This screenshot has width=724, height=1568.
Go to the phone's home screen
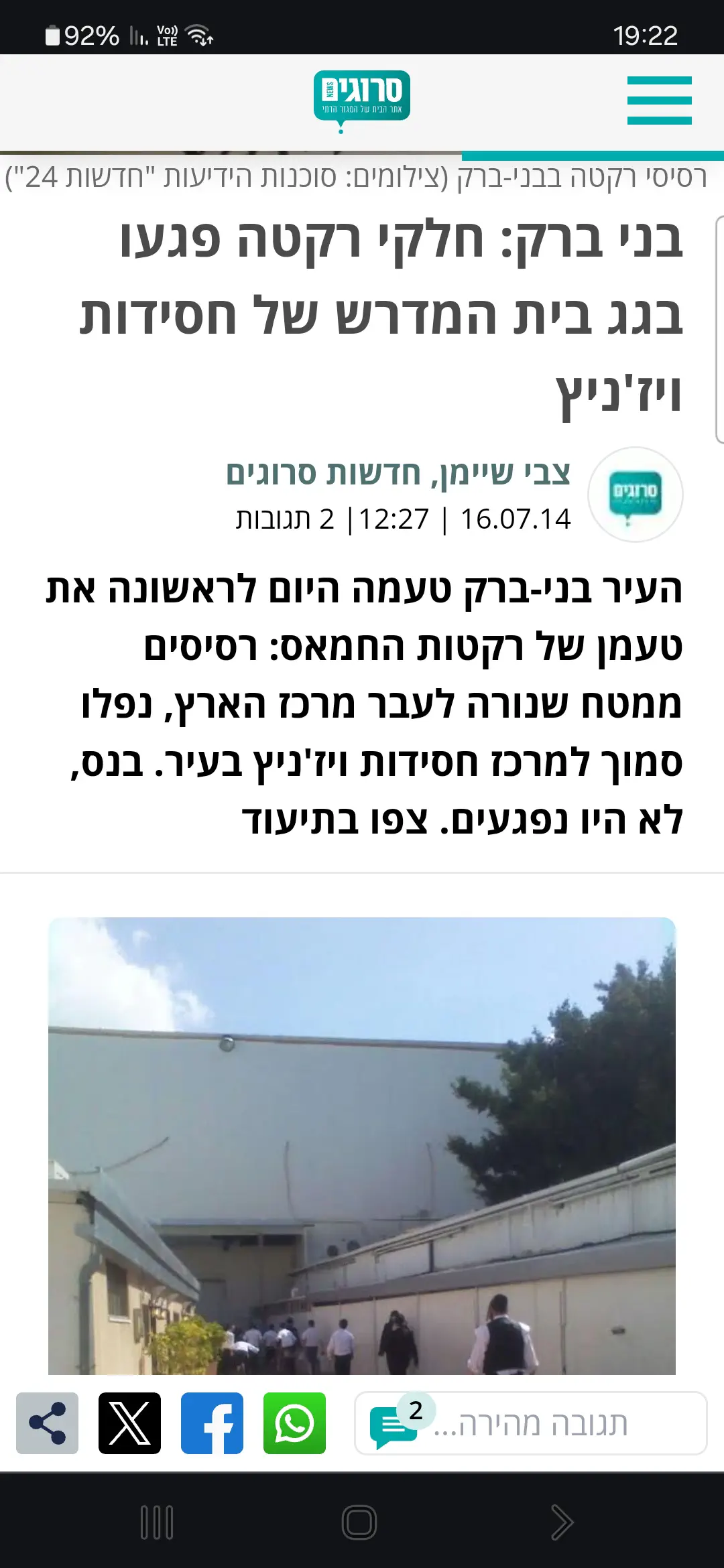point(359,1522)
